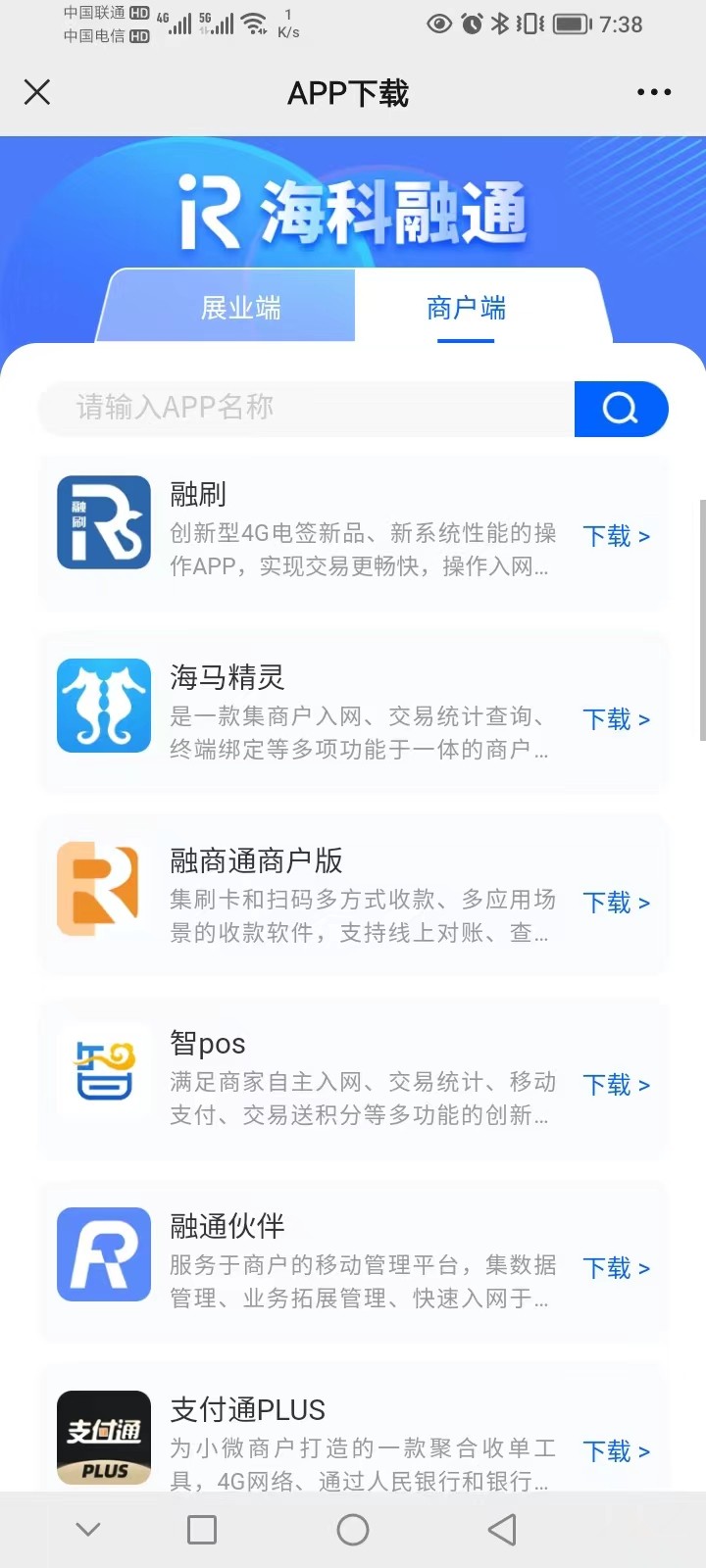
Task: Download the 智pos app
Action: [617, 1085]
